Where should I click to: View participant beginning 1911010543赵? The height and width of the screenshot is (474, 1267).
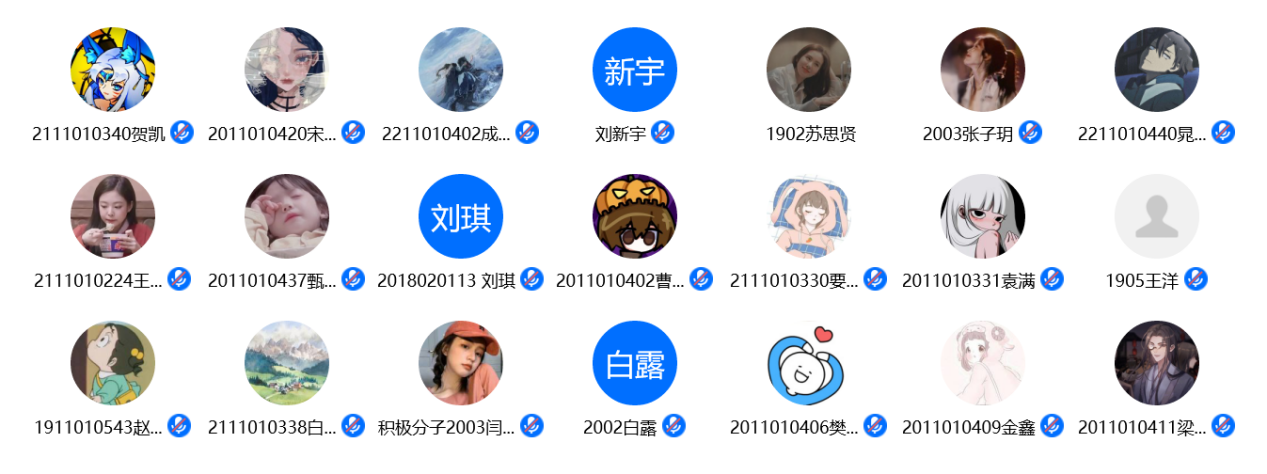tap(112, 364)
